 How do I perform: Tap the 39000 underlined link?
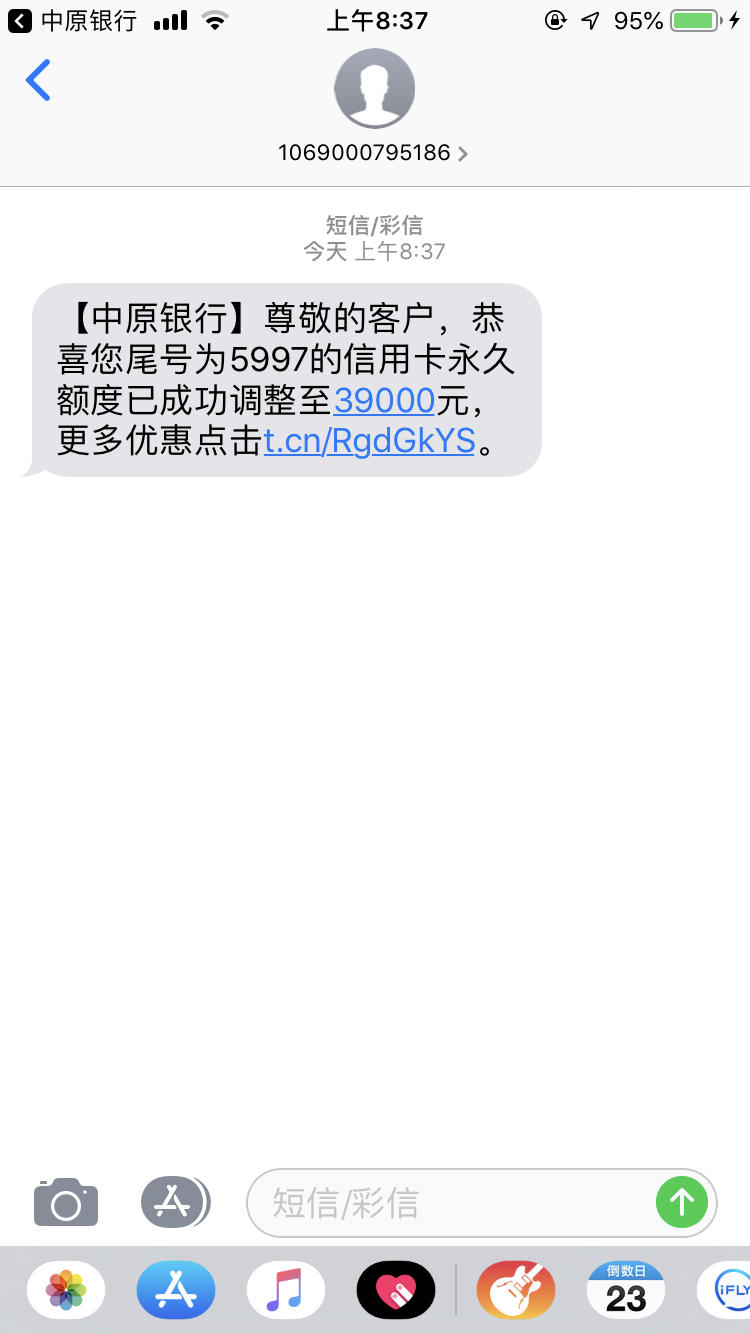coord(384,401)
